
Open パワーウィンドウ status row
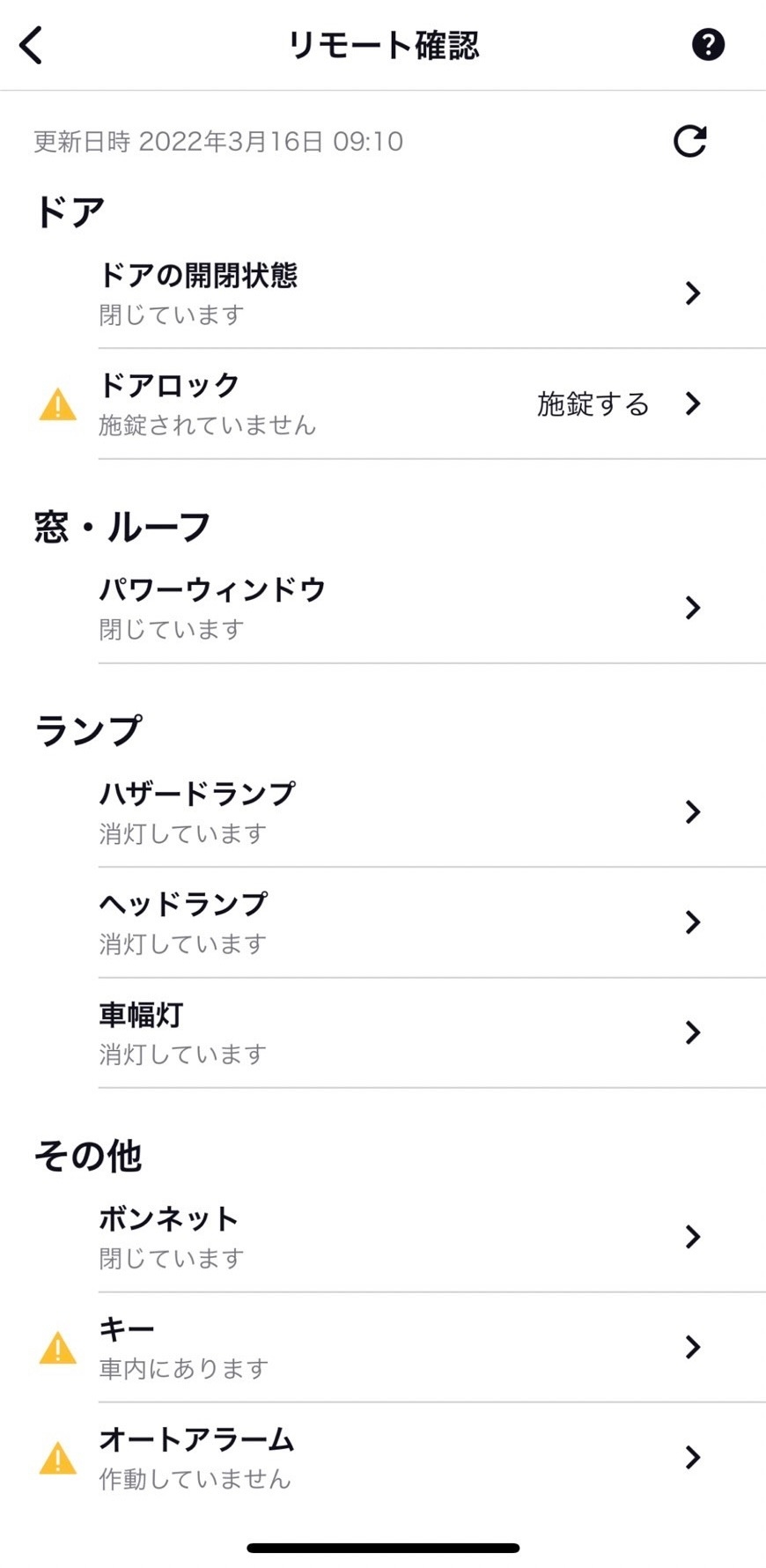[x=383, y=608]
